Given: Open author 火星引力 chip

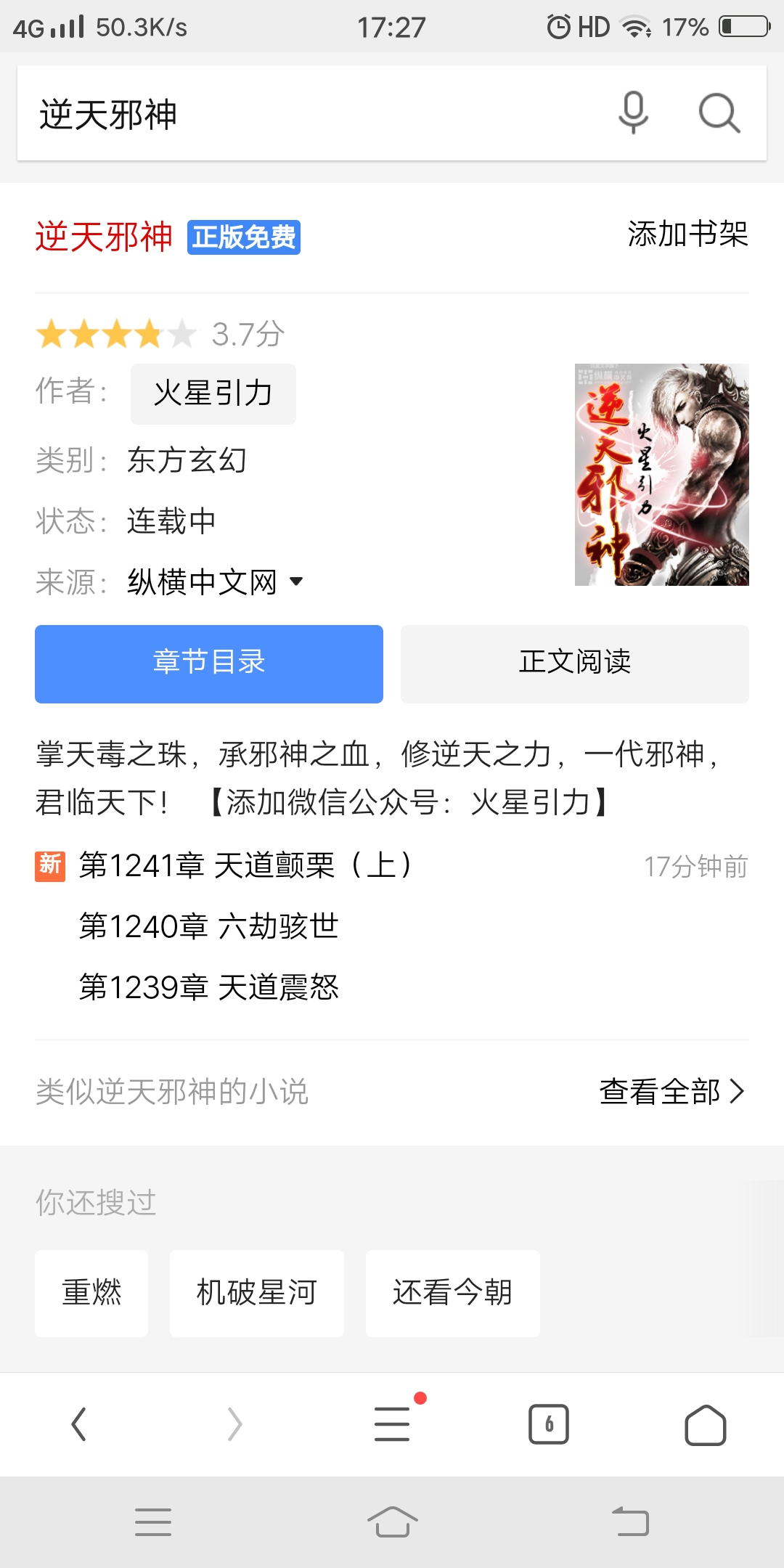Looking at the screenshot, I should click(x=213, y=393).
